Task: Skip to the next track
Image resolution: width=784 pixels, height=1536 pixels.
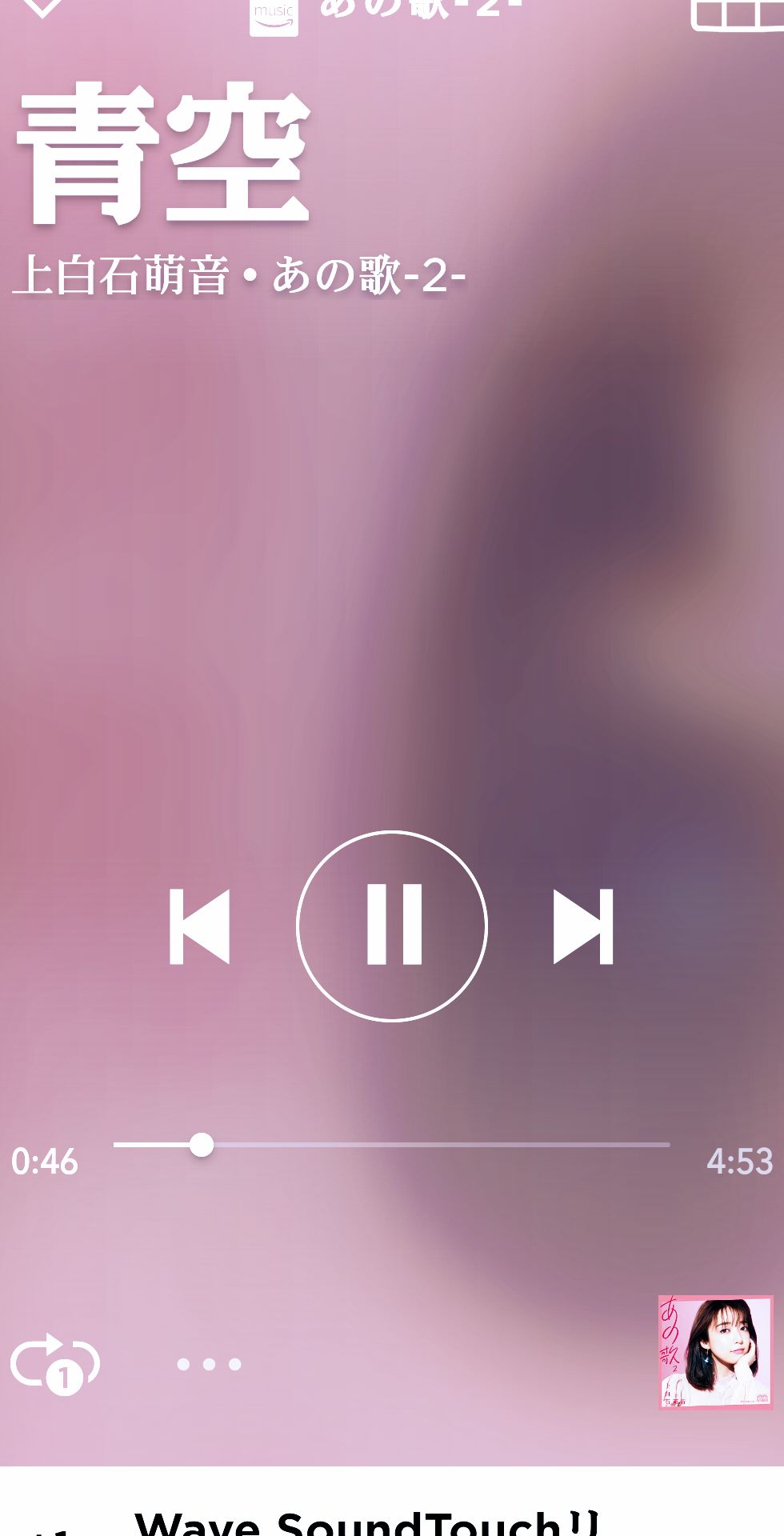Action: point(583,926)
